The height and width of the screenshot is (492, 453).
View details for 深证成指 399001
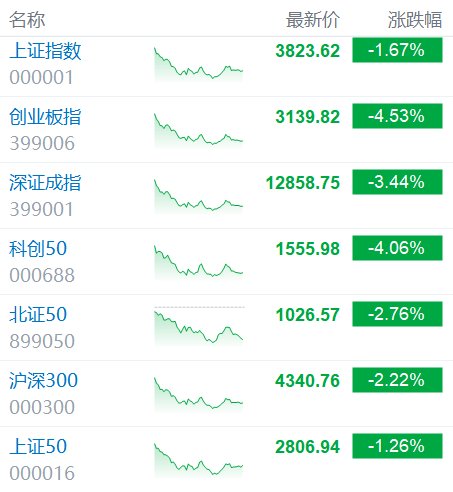(226, 196)
